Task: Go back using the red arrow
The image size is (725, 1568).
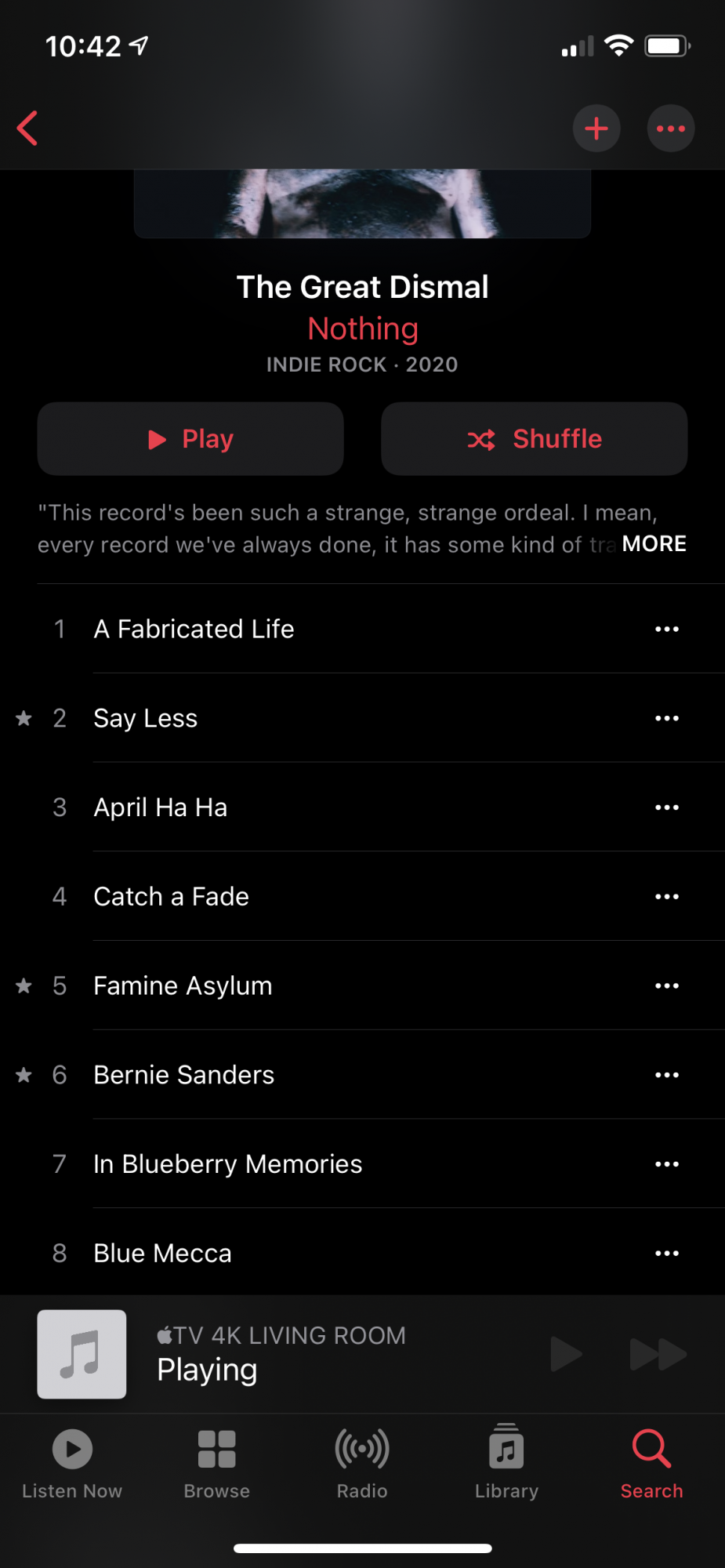Action: coord(28,129)
